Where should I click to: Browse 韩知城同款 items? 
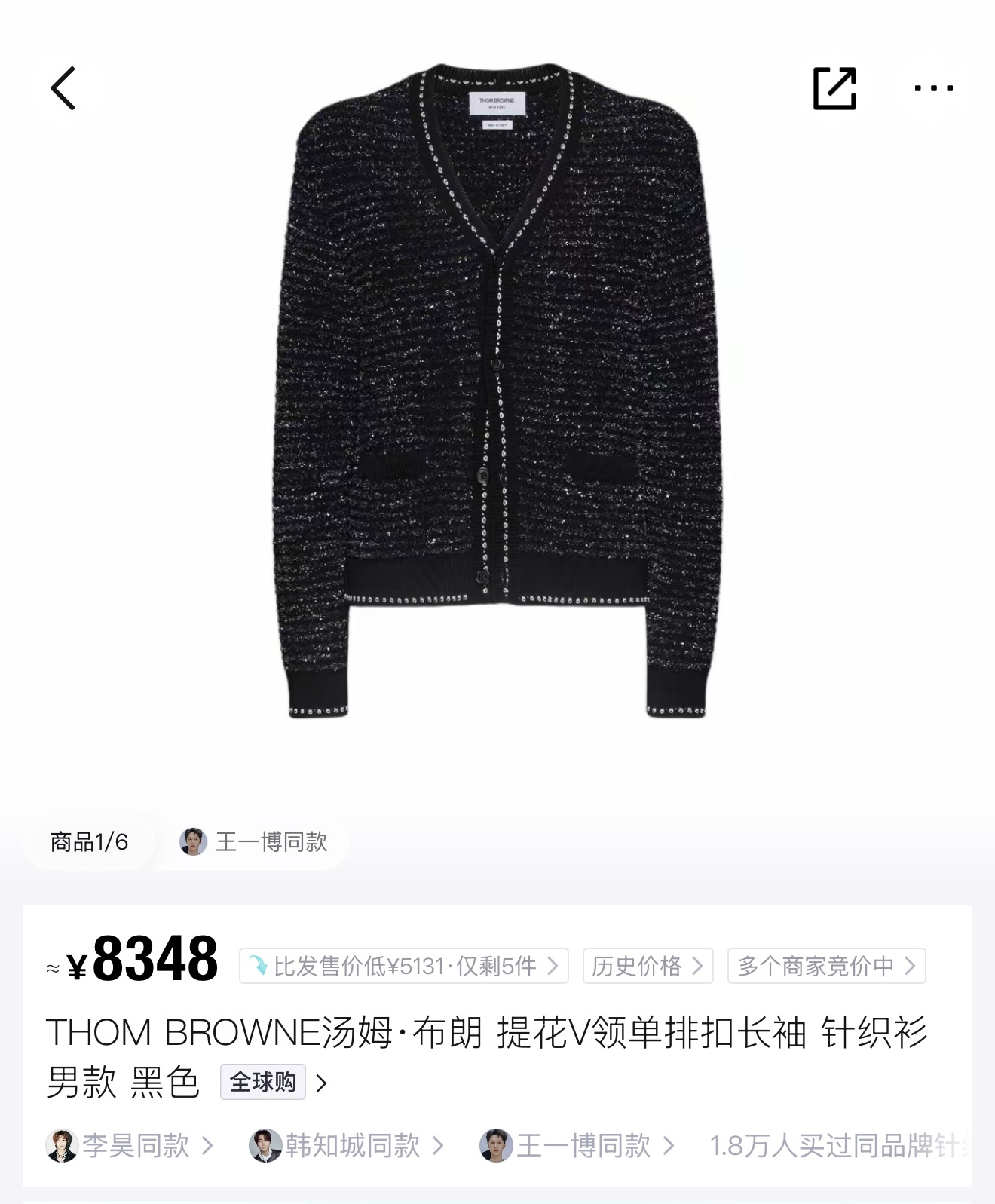point(347,1146)
